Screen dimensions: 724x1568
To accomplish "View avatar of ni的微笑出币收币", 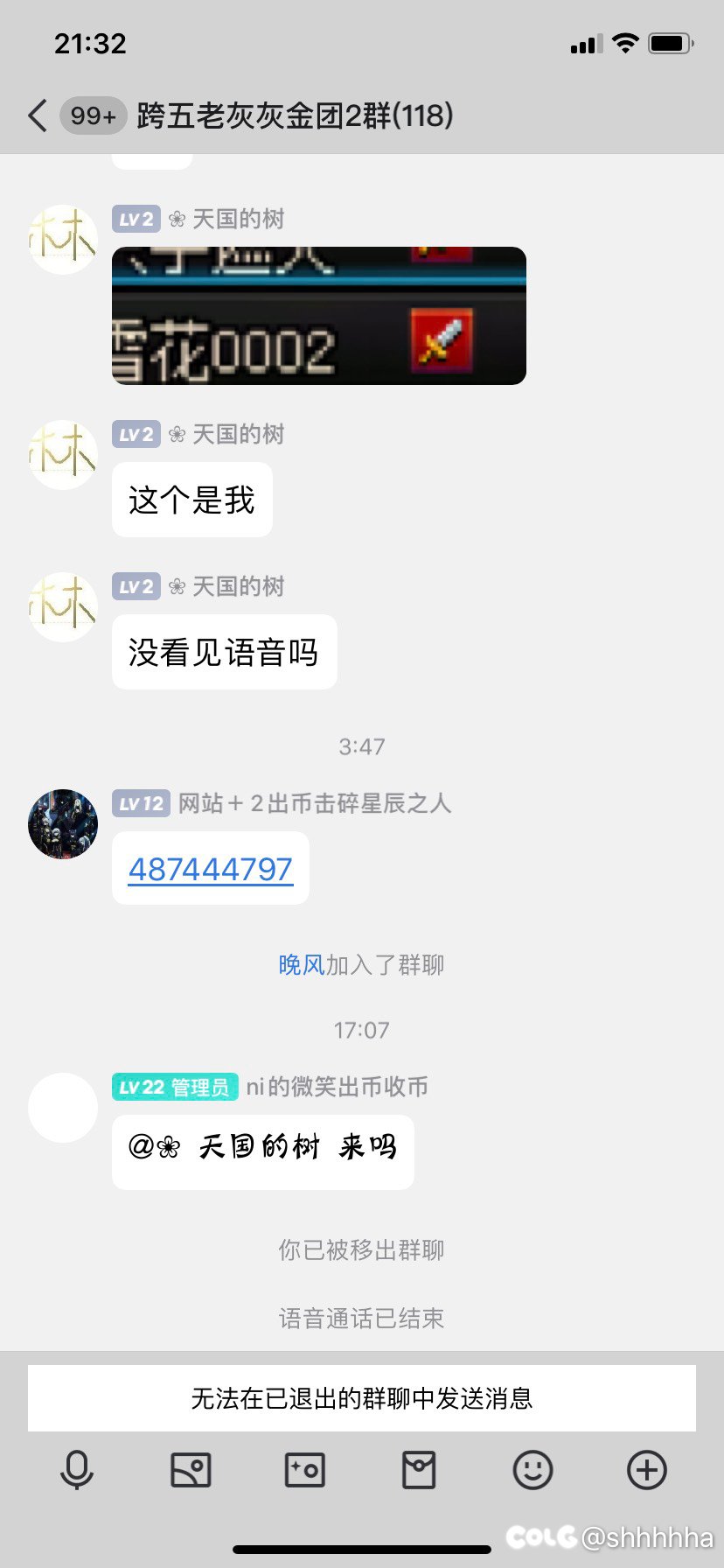I will point(63,1108).
